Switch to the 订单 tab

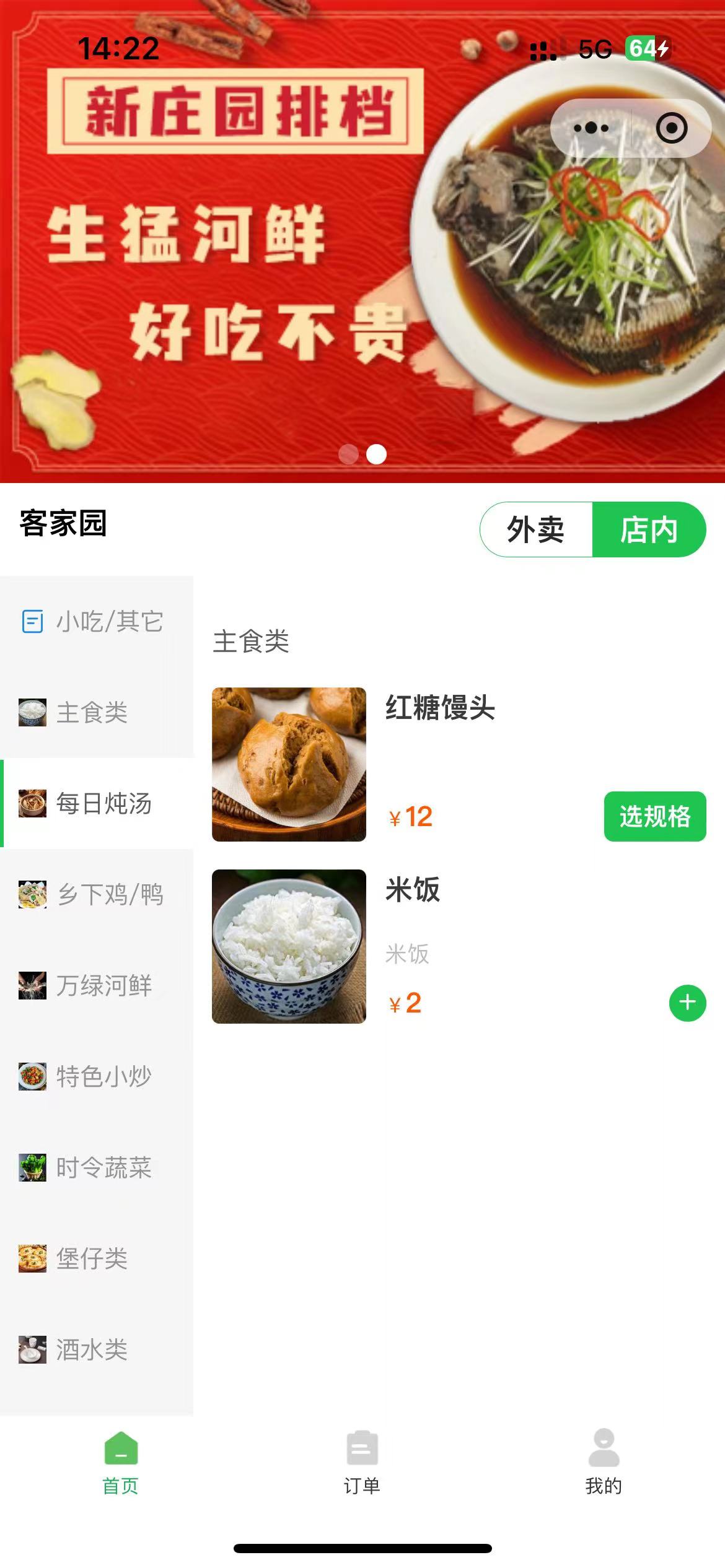(362, 1463)
